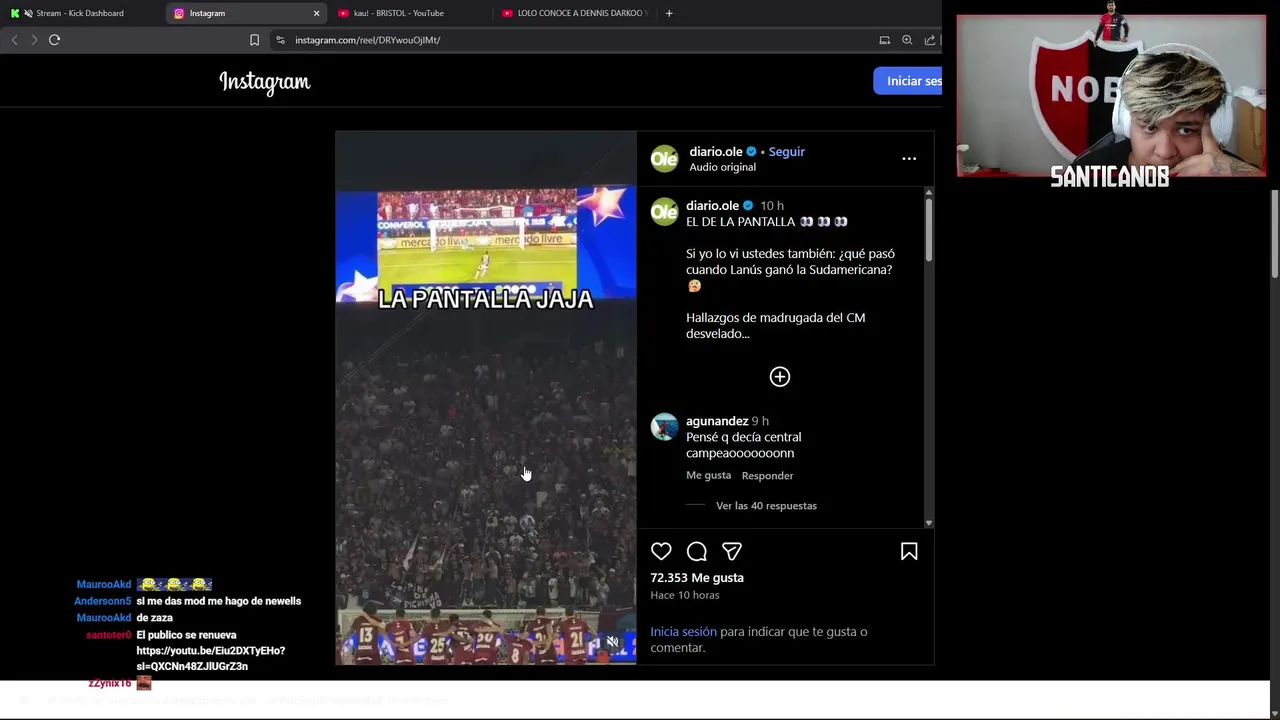This screenshot has width=1280, height=720.
Task: Open a new browser tab with the plus
Action: click(669, 13)
